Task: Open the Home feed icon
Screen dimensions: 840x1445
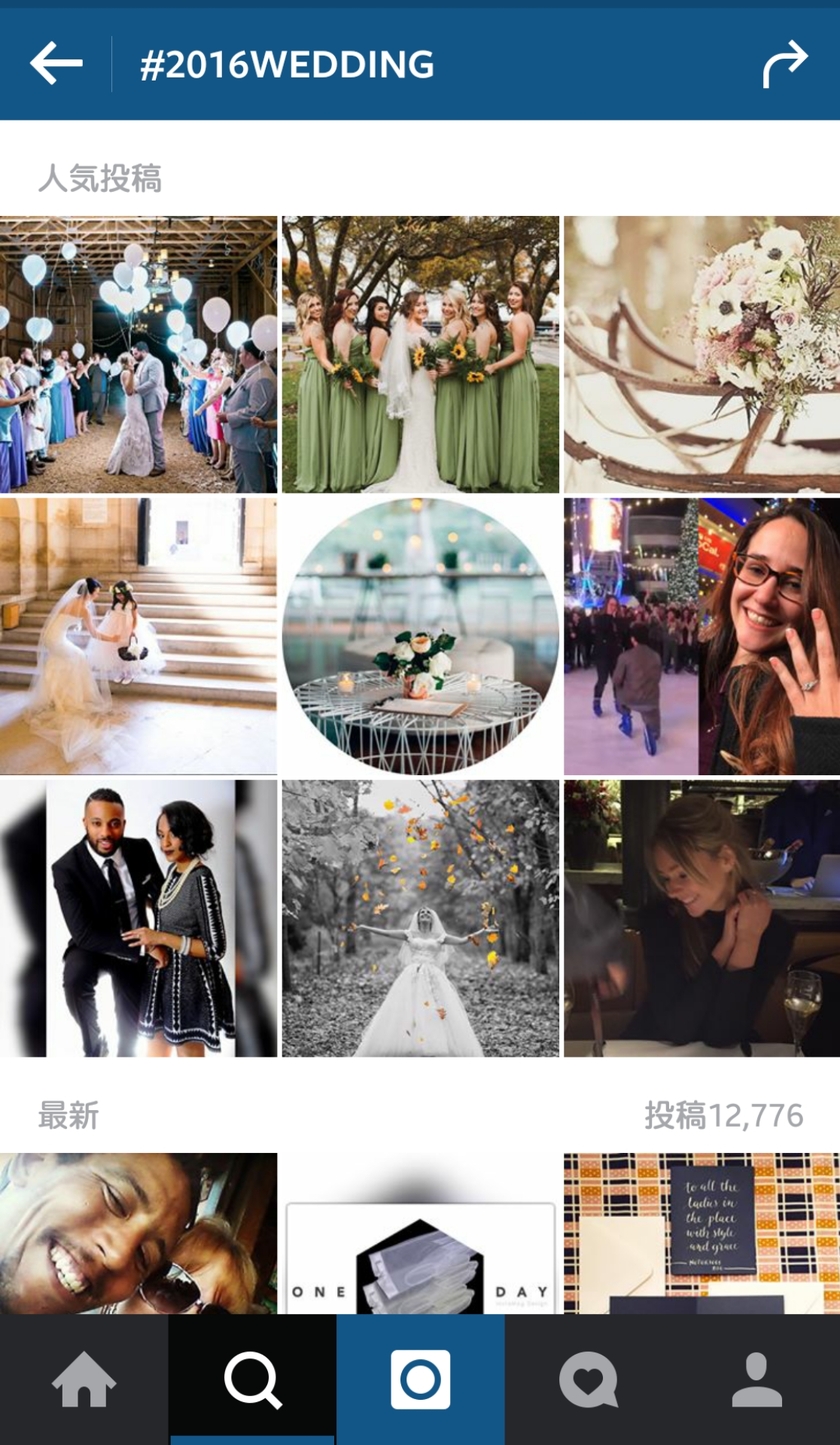Action: tap(84, 1381)
